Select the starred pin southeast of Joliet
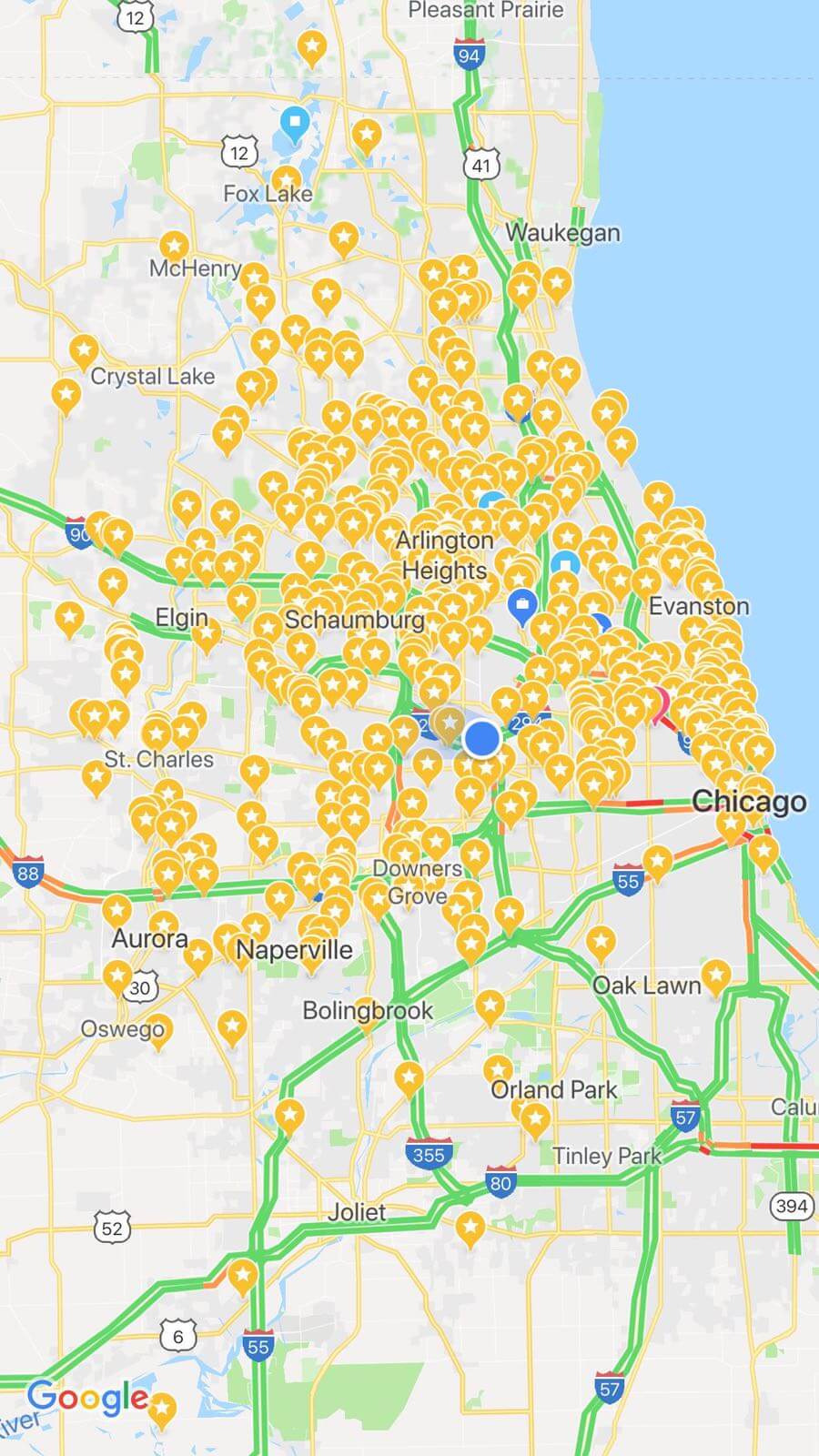The width and height of the screenshot is (819, 1456). [x=470, y=1229]
